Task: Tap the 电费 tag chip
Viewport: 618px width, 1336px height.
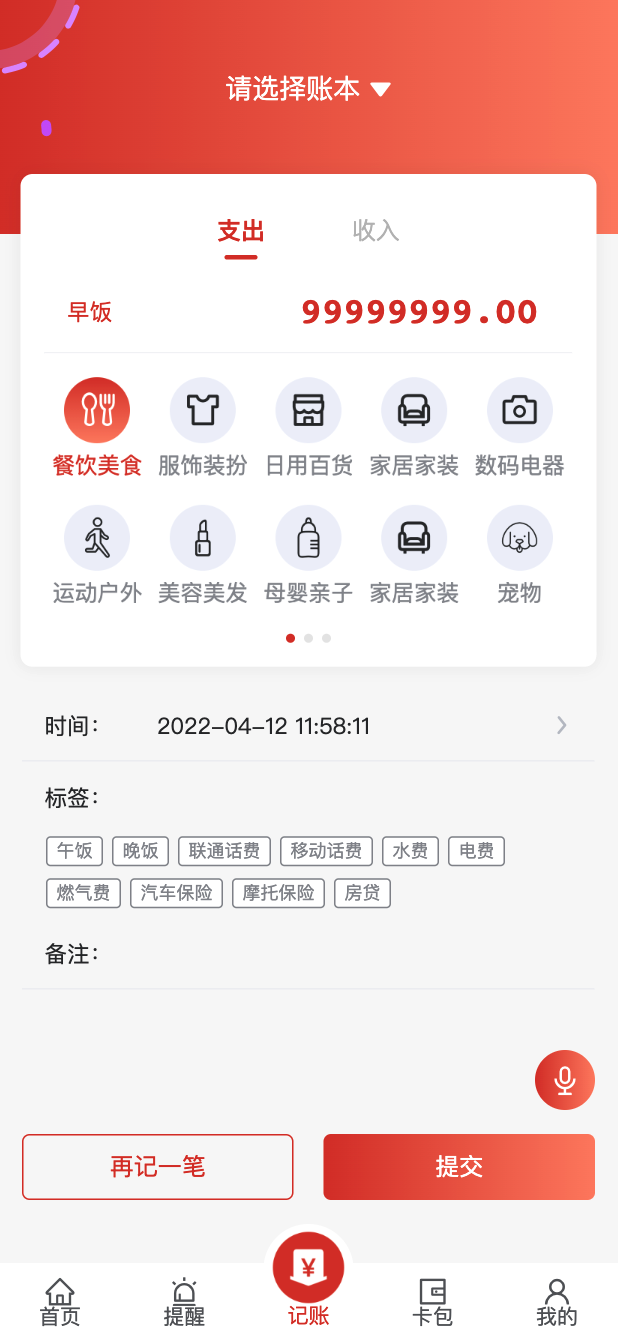Action: 476,851
